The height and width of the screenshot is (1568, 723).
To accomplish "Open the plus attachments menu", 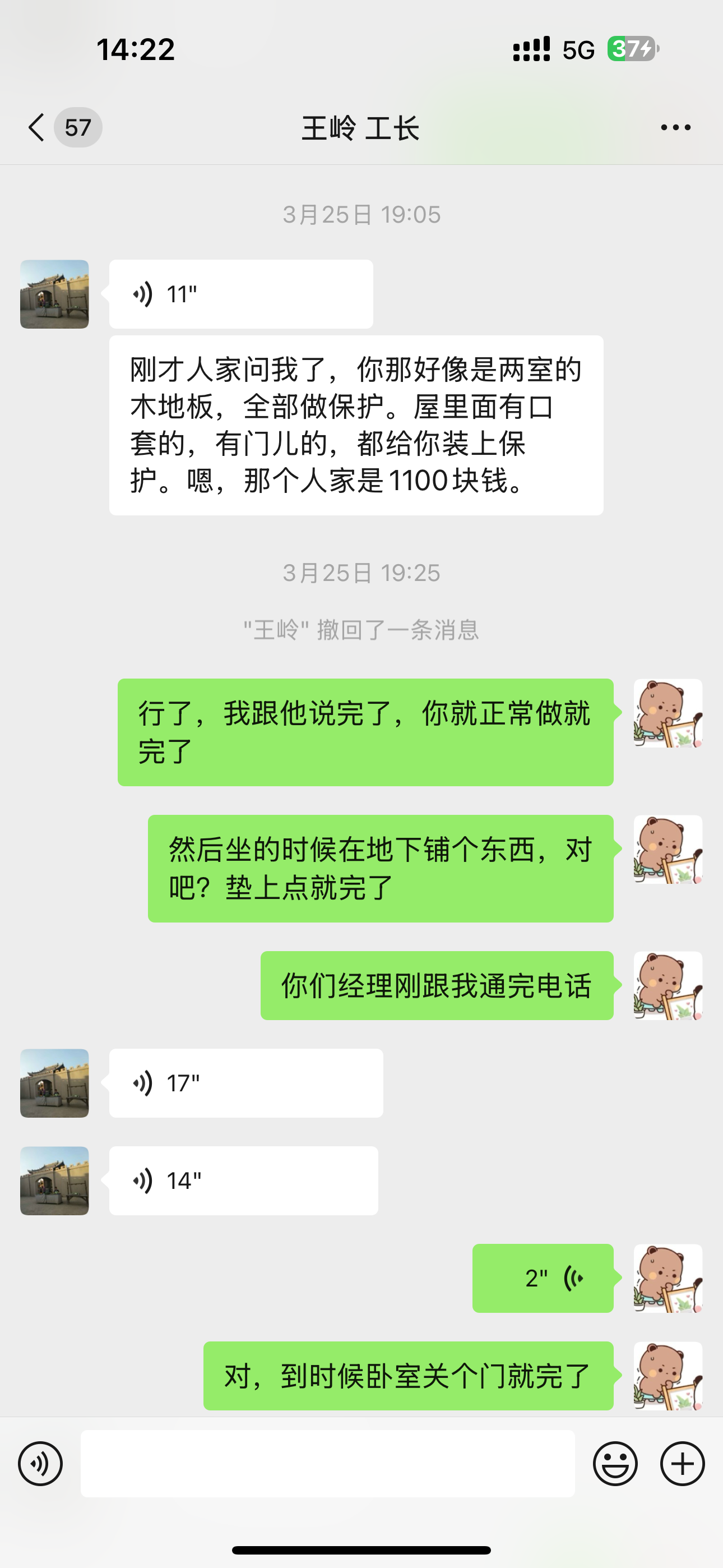I will tap(682, 1464).
